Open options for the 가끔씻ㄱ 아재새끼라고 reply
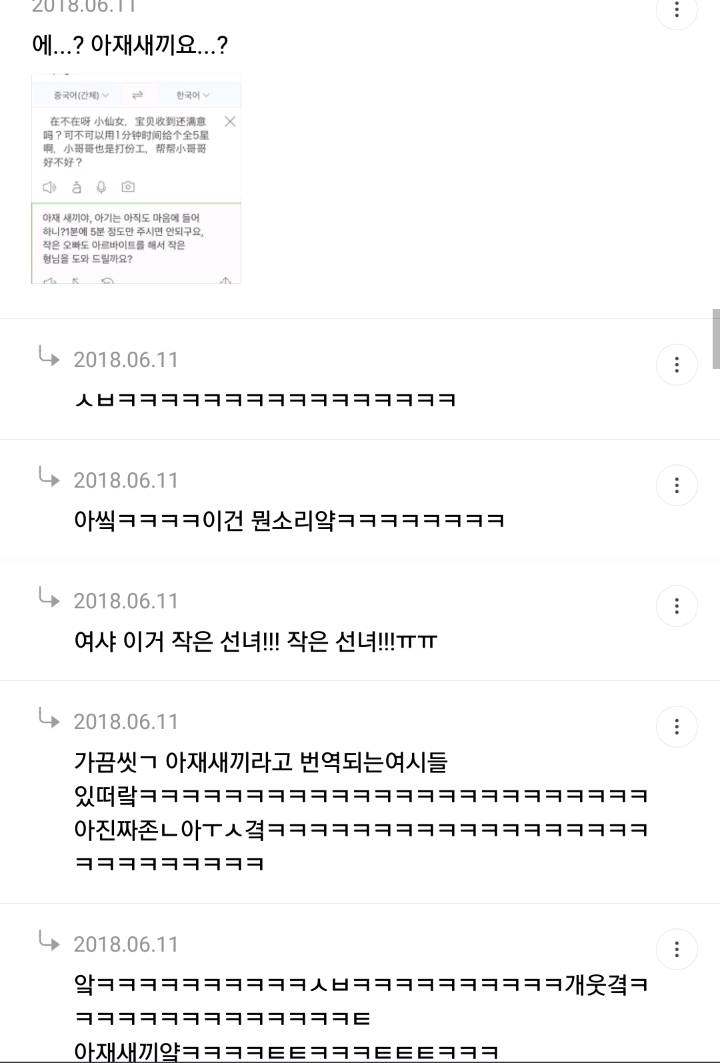720x1063 pixels. 677,726
